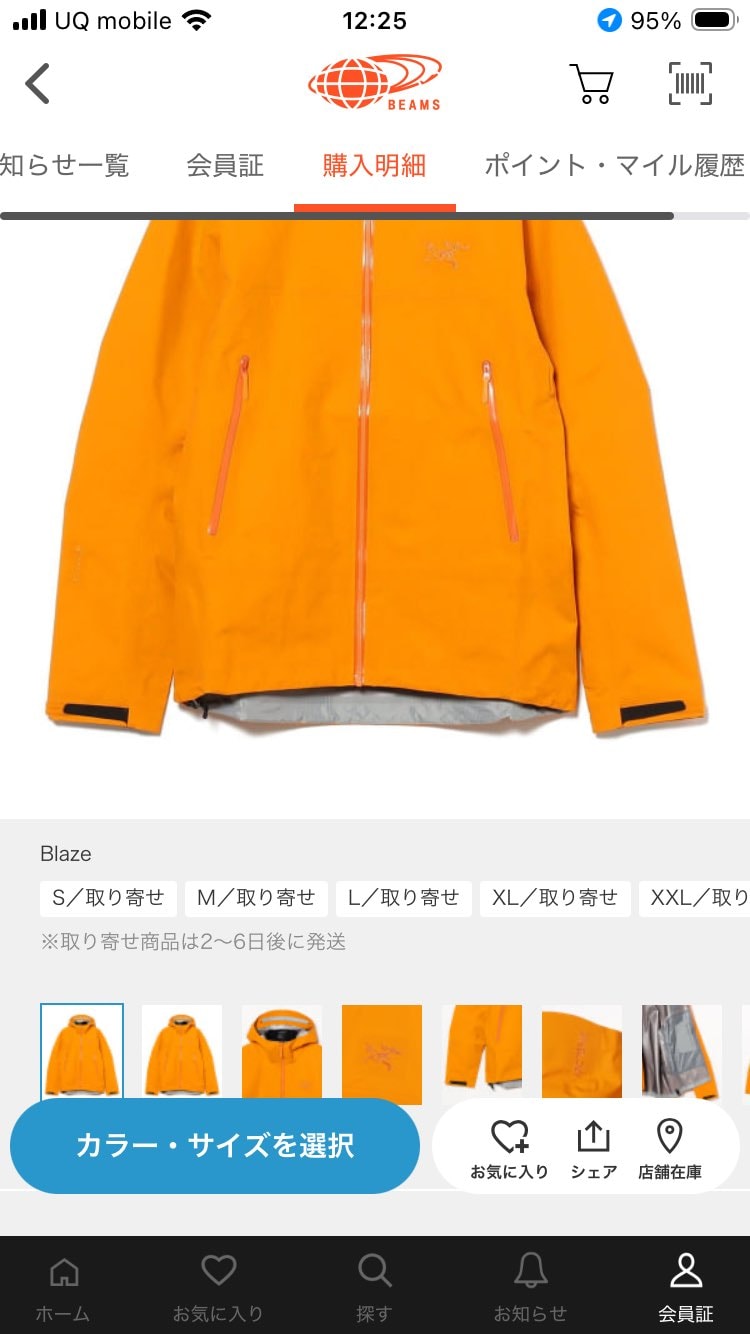This screenshot has height=1334, width=750.
Task: Select the M／取り寄せ size option
Action: pos(256,899)
